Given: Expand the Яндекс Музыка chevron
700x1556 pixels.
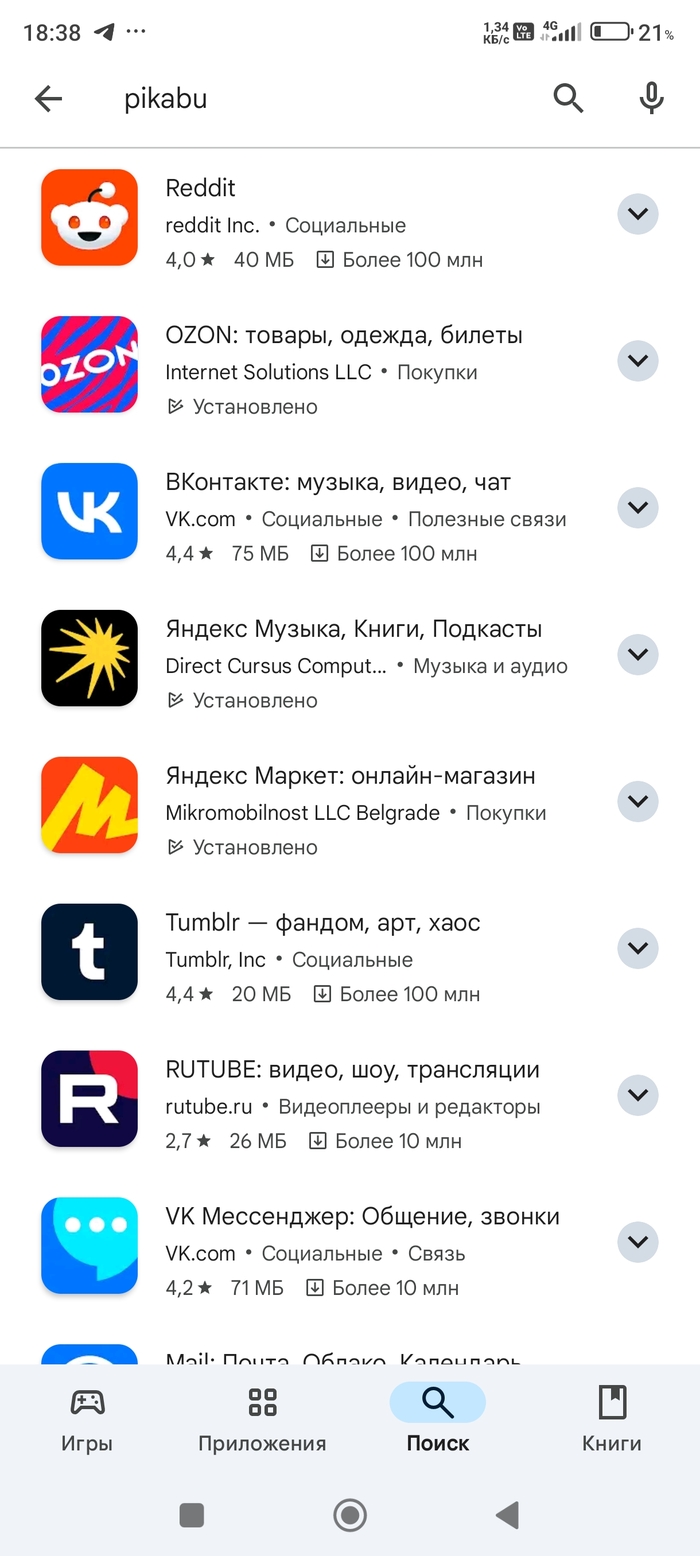Looking at the screenshot, I should [x=637, y=655].
